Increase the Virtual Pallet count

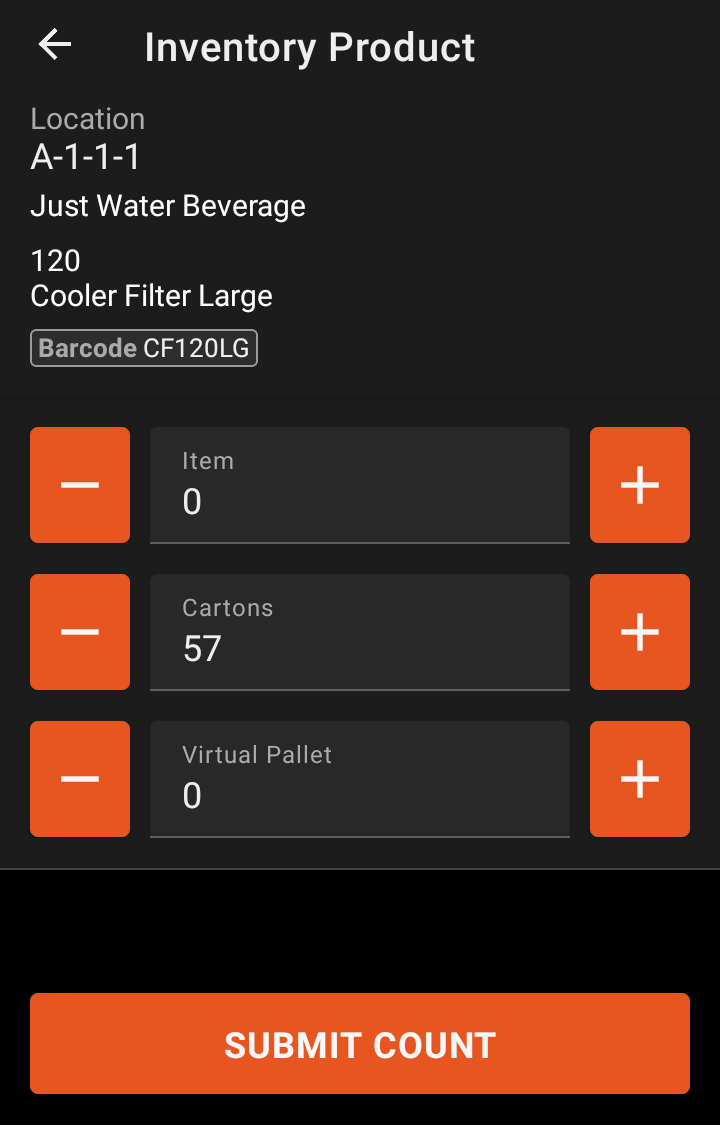click(x=640, y=779)
